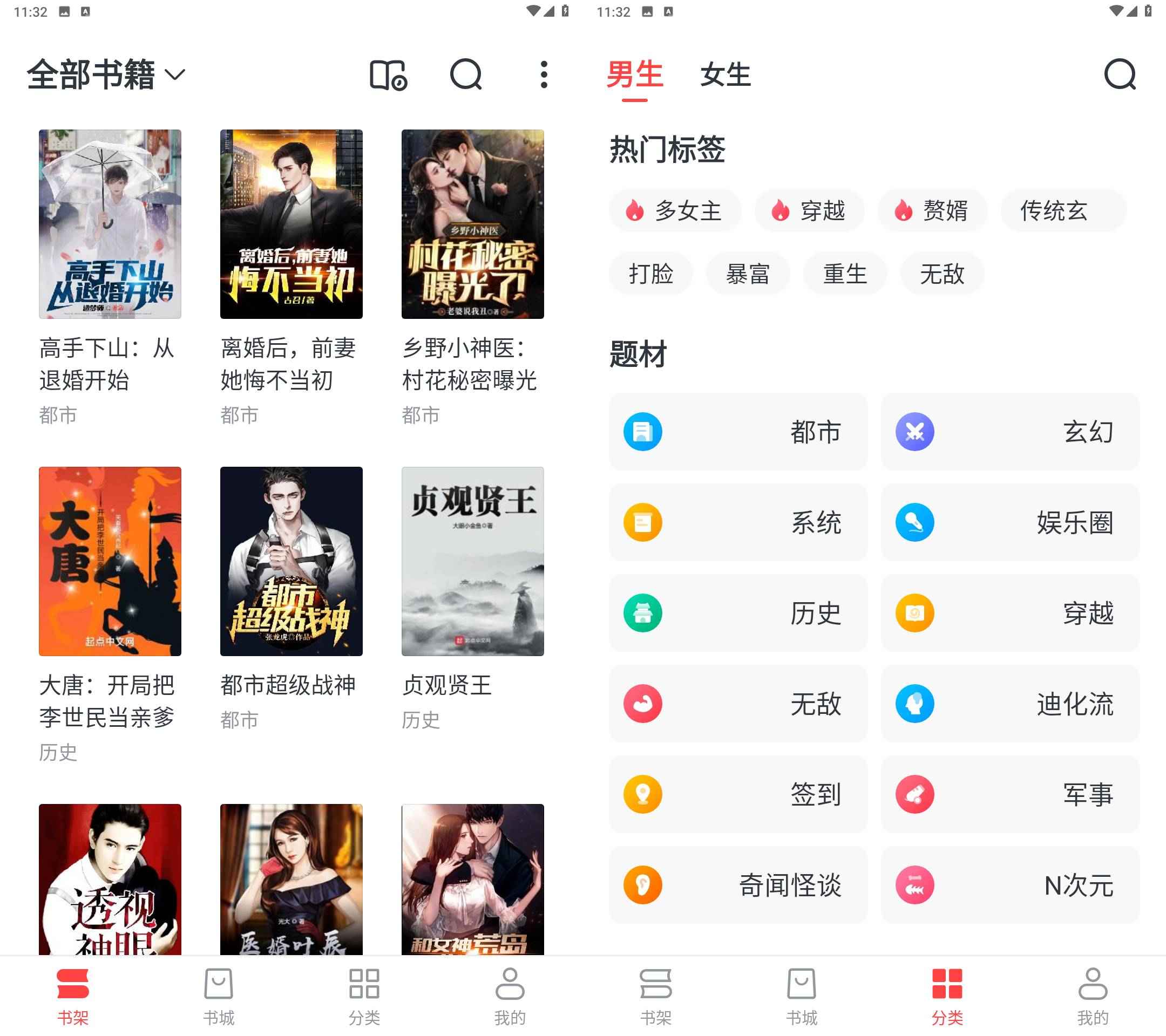
Task: Open the book 贞观贤王
Action: coord(472,561)
